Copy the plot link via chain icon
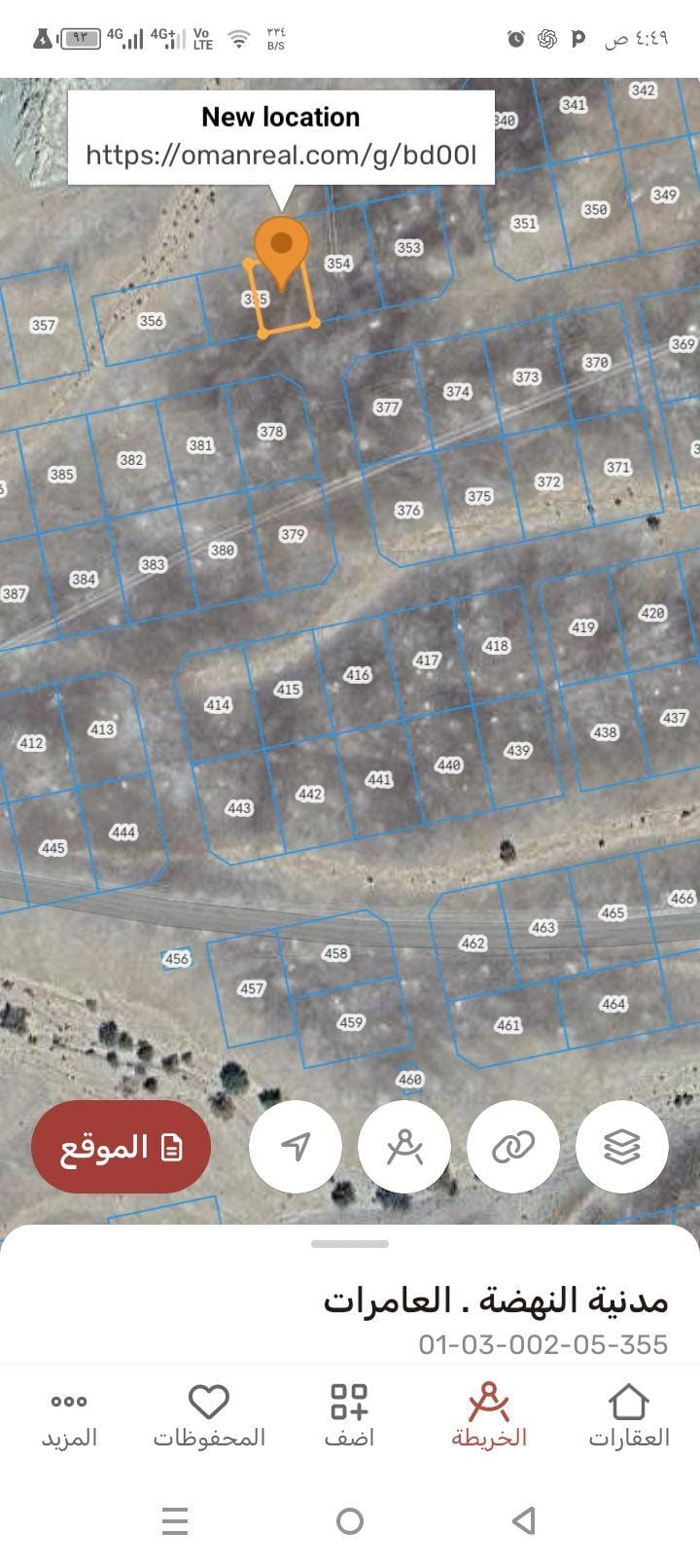Viewport: 700px width, 1568px height. [x=513, y=1147]
